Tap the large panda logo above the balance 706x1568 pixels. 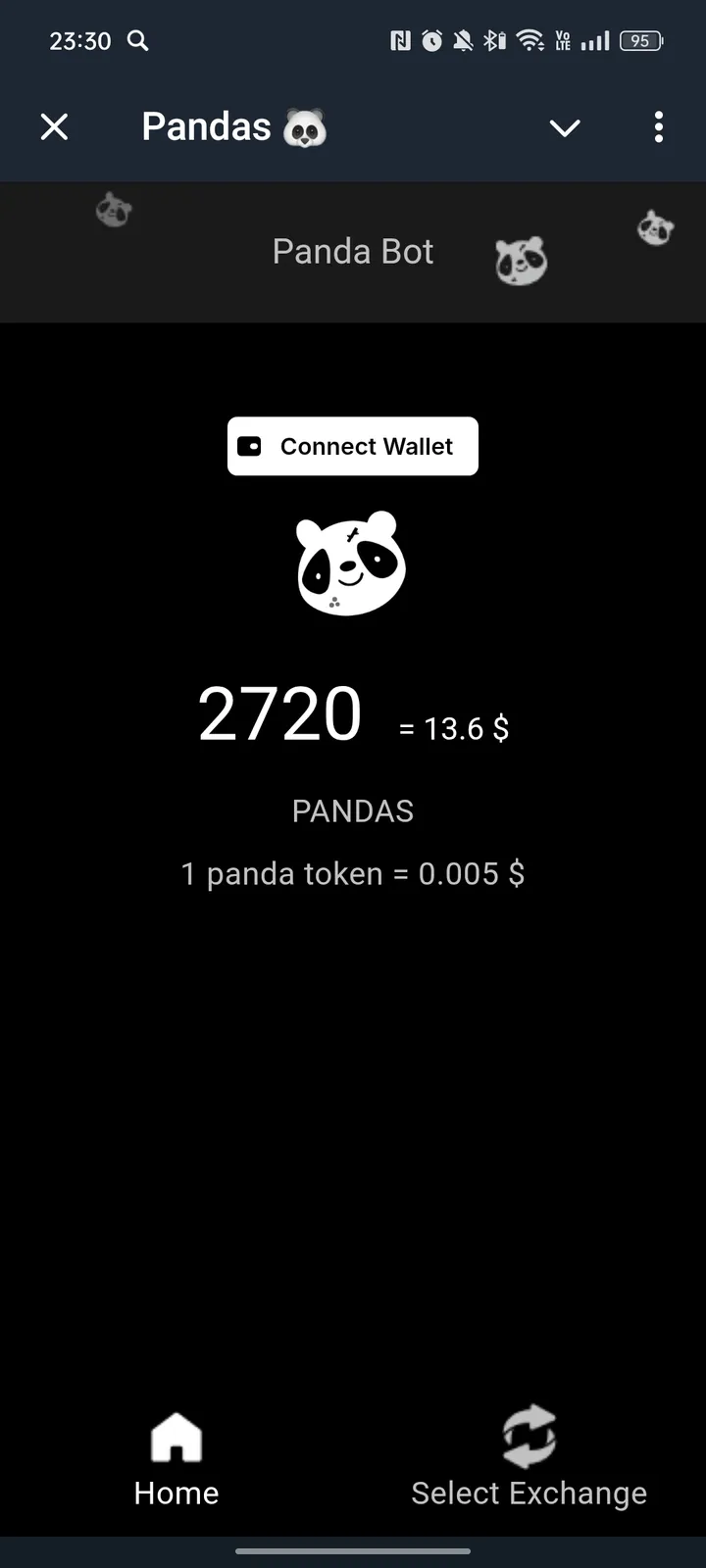(351, 564)
